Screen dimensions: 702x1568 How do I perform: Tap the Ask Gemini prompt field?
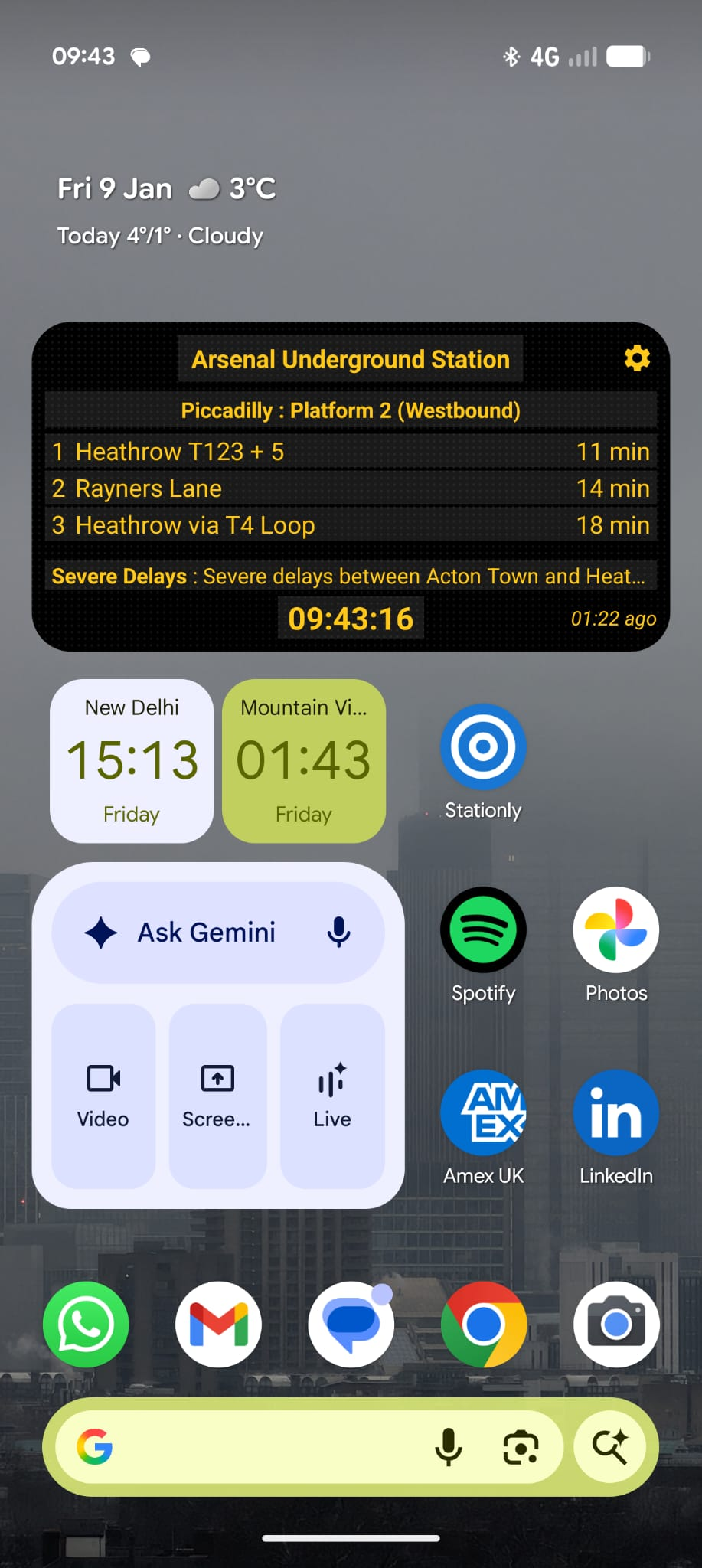[x=206, y=932]
